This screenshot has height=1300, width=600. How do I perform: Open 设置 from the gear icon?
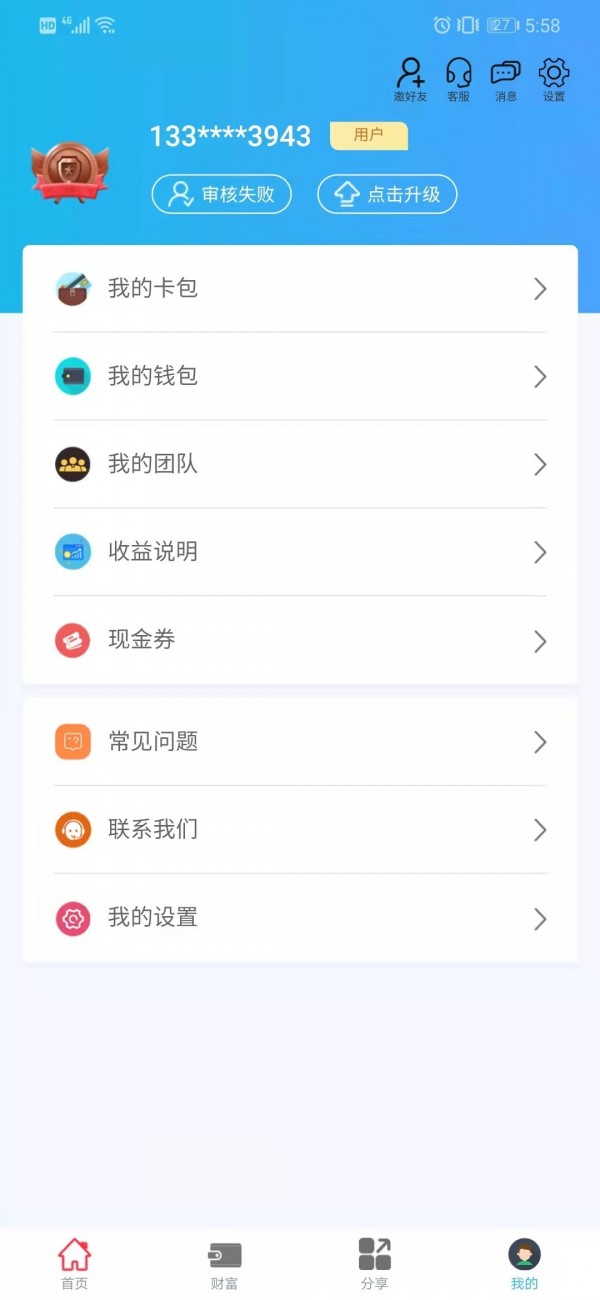[554, 79]
